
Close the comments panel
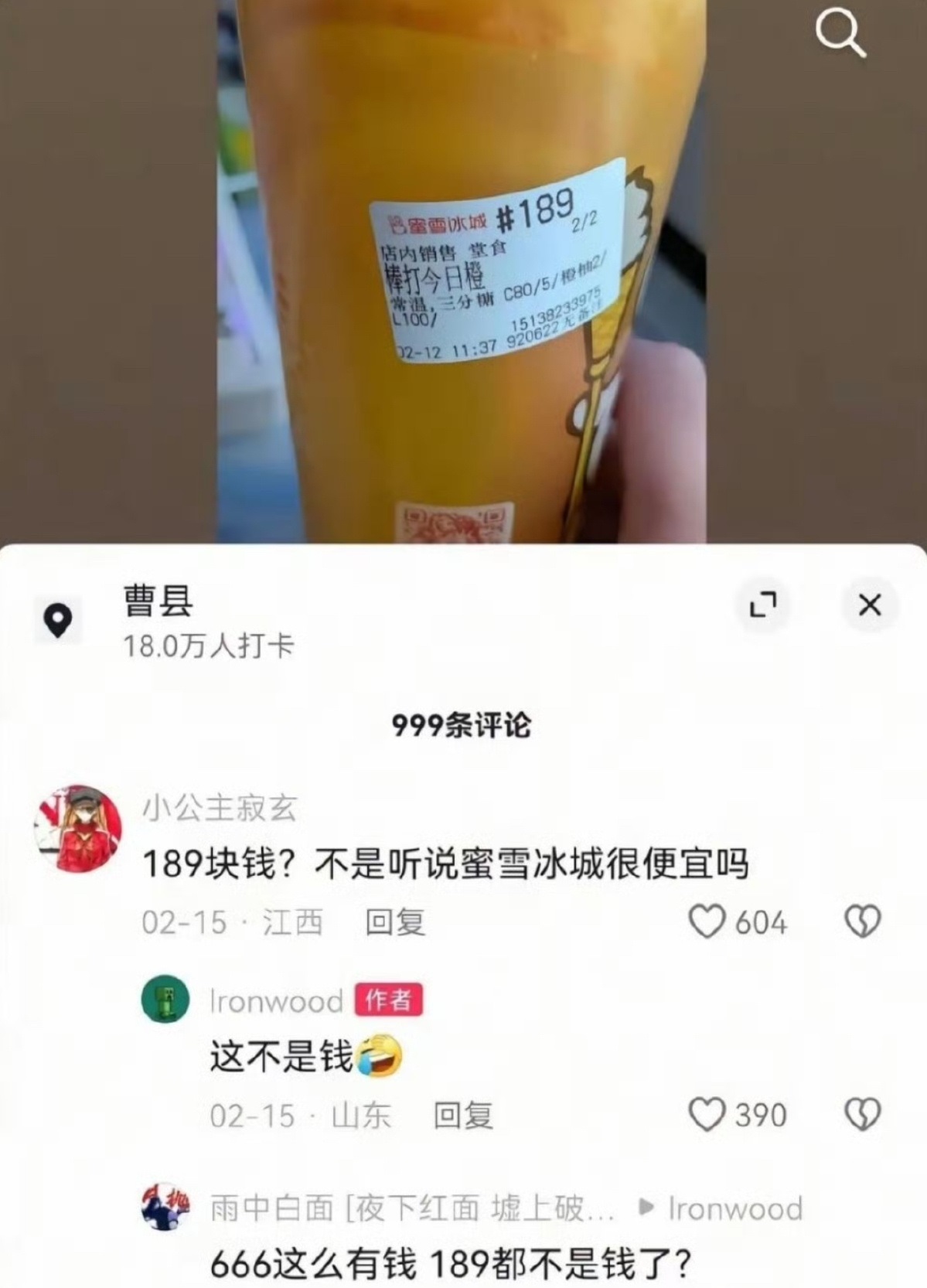pyautogui.click(x=870, y=605)
